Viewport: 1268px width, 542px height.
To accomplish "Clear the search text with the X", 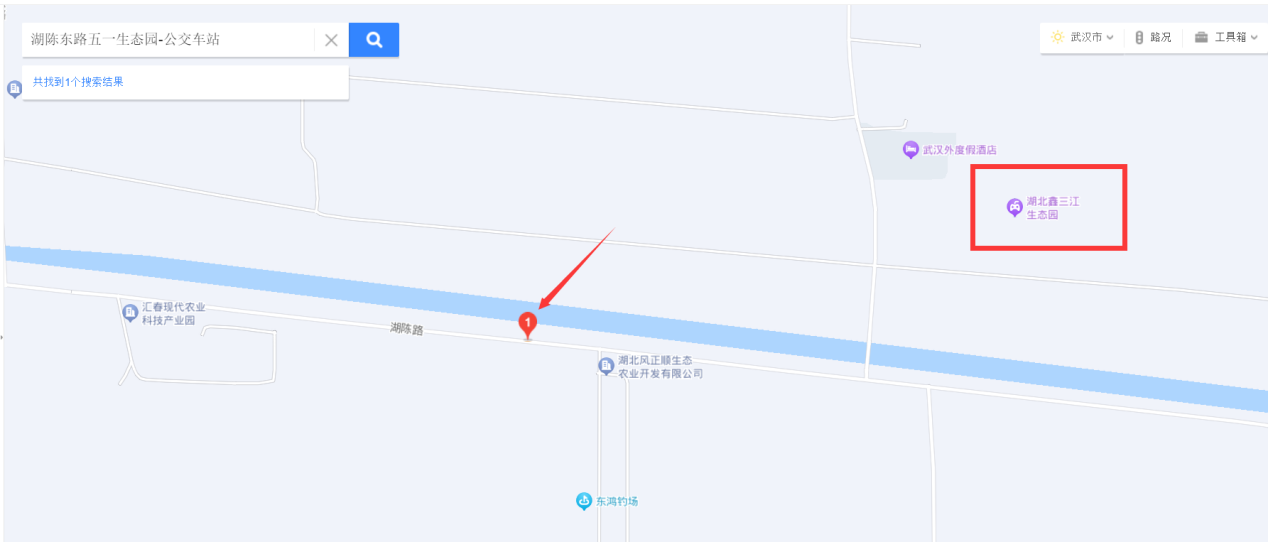I will (331, 40).
